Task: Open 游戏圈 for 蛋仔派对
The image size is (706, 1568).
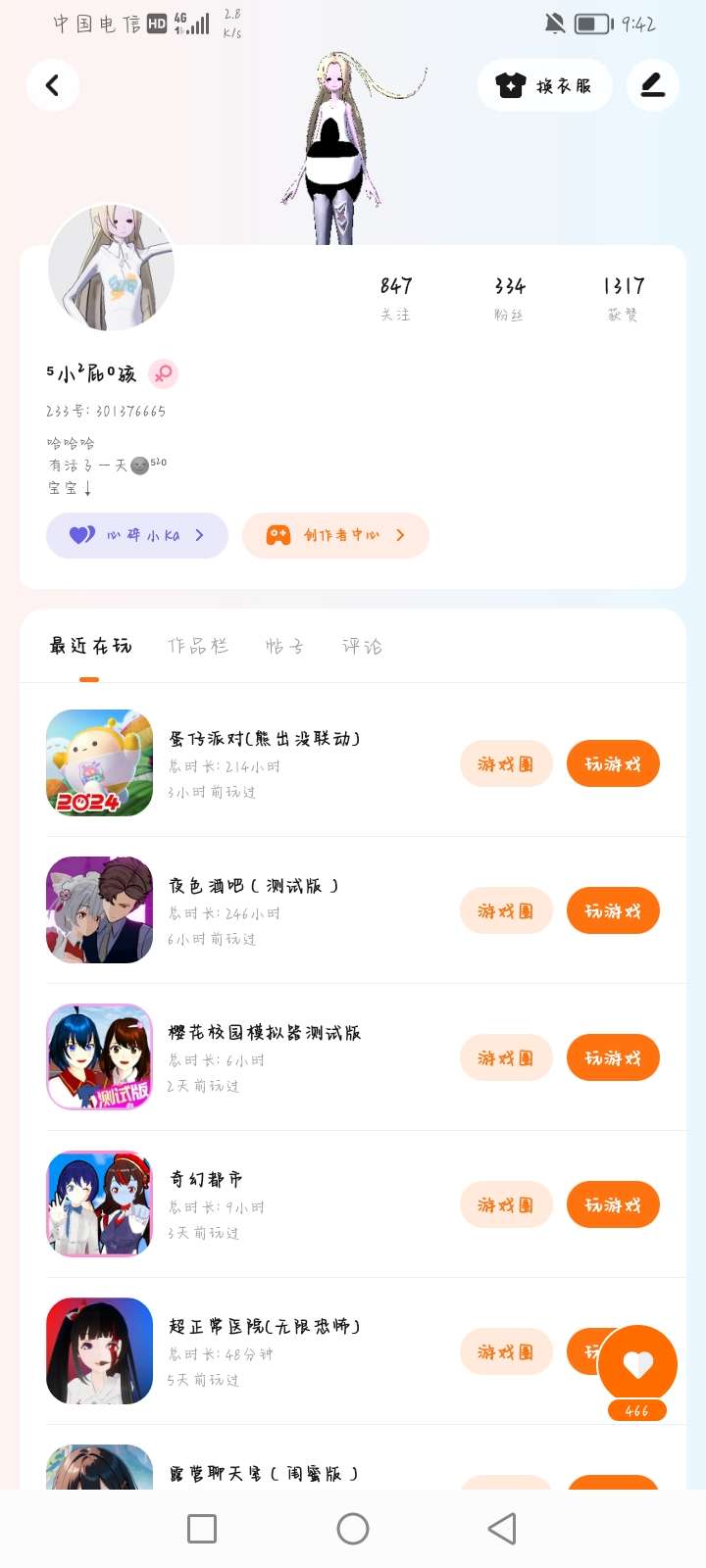Action: coord(505,763)
